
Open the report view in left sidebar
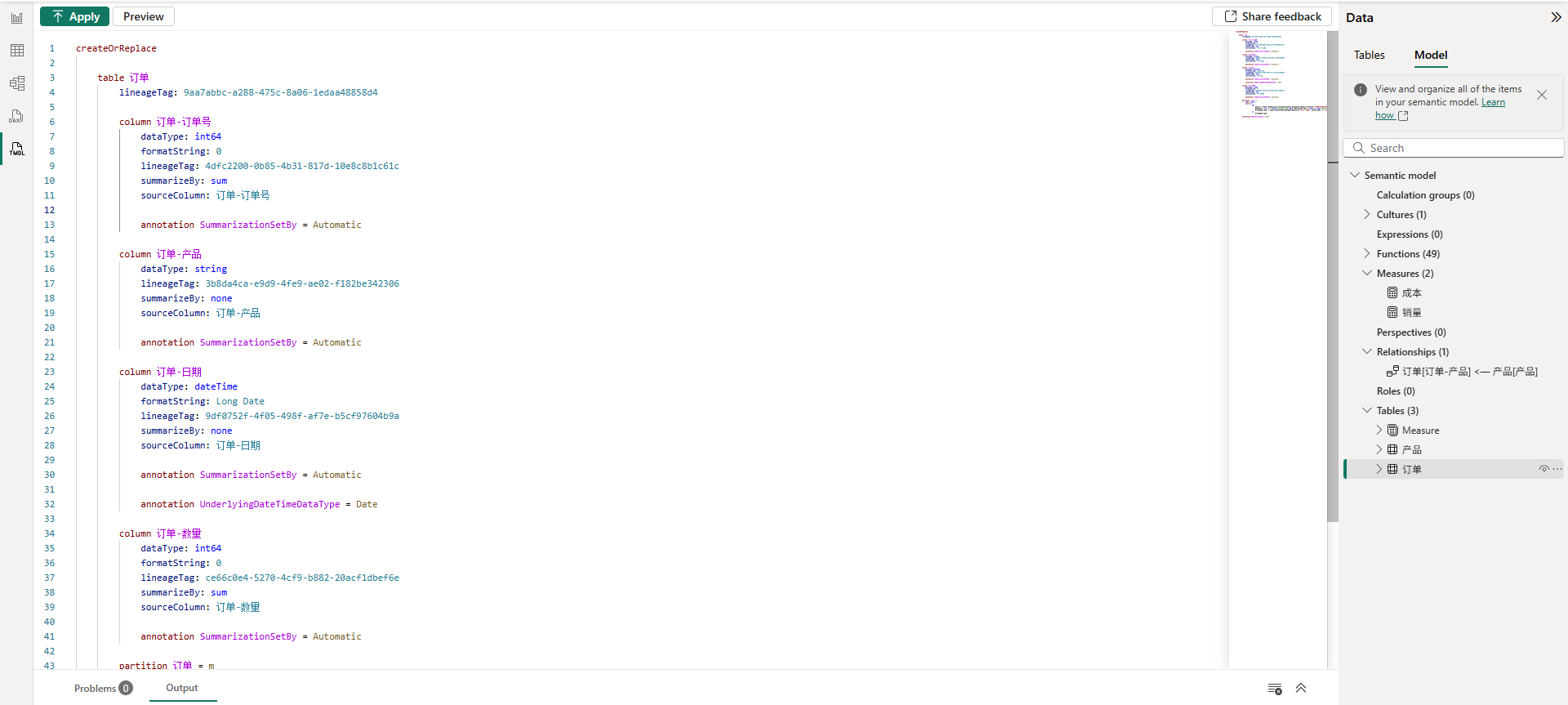coord(17,18)
